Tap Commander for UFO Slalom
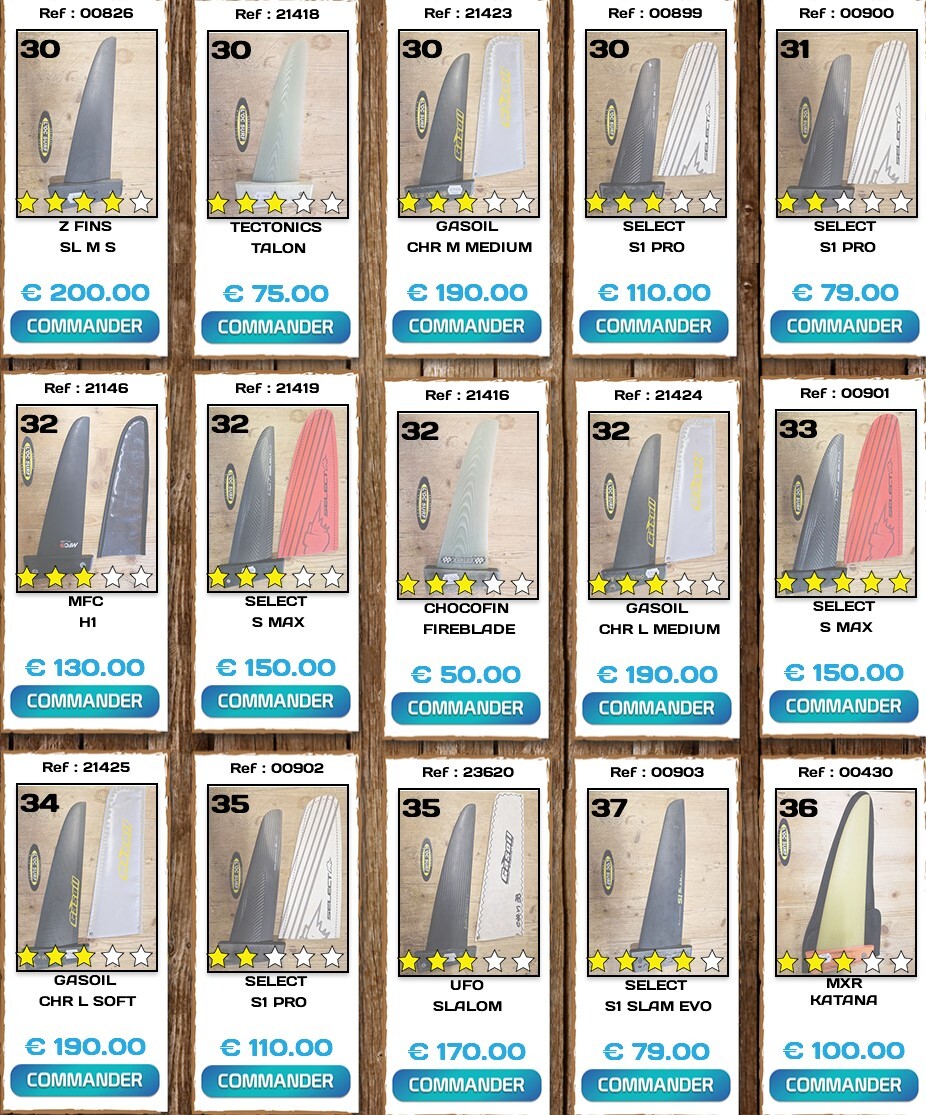This screenshot has width=926, height=1115. (466, 1085)
